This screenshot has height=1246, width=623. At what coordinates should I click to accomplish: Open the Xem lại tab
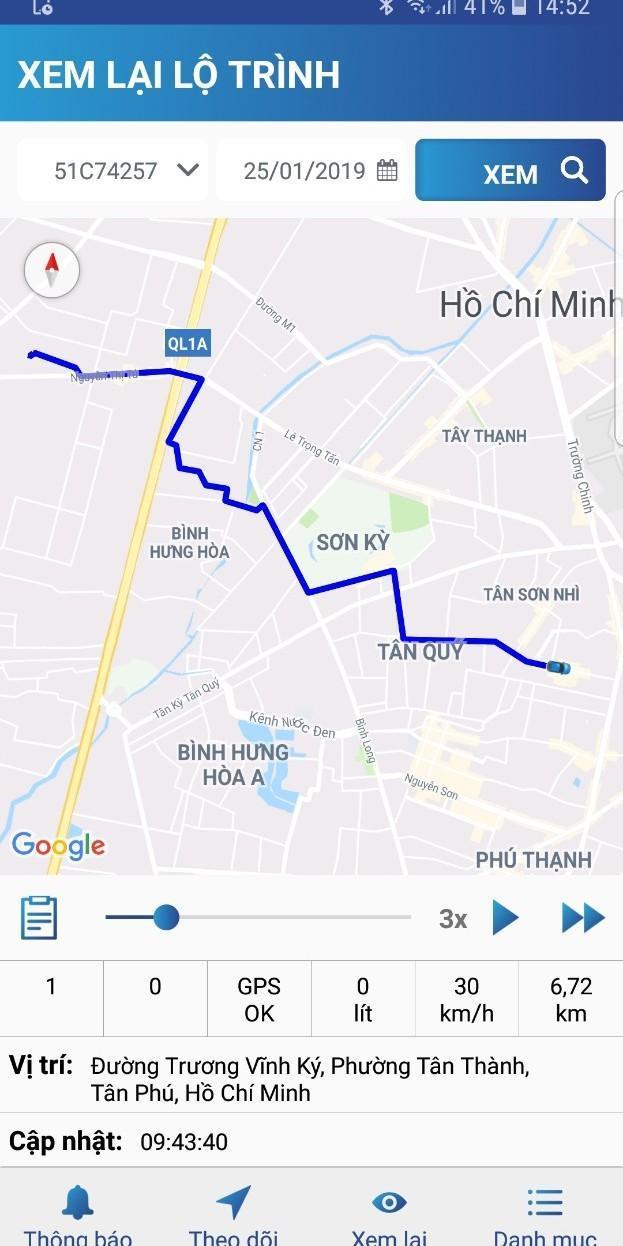389,1215
